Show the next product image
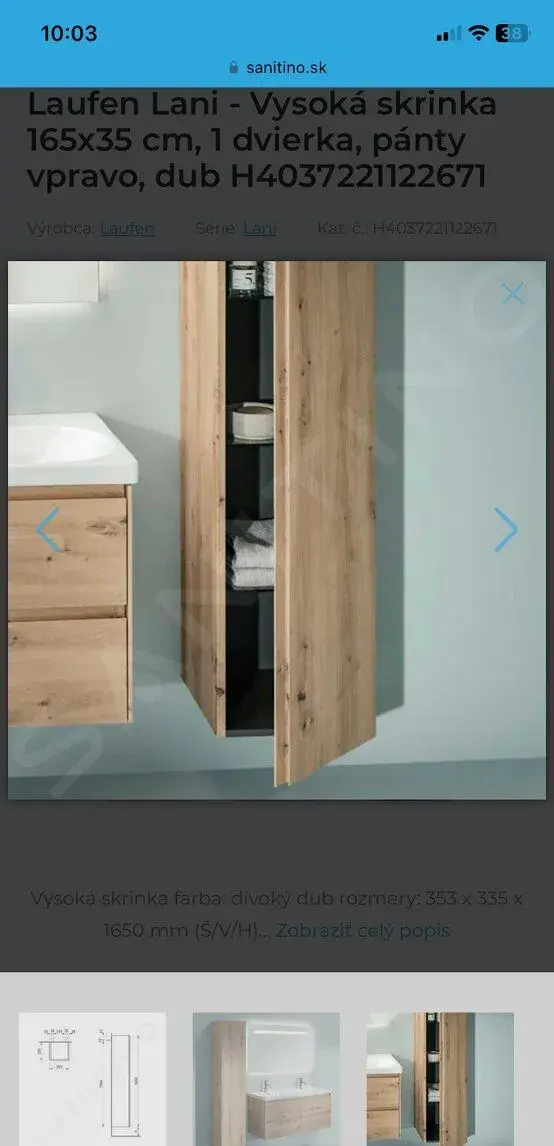Image resolution: width=554 pixels, height=1146 pixels. click(506, 530)
